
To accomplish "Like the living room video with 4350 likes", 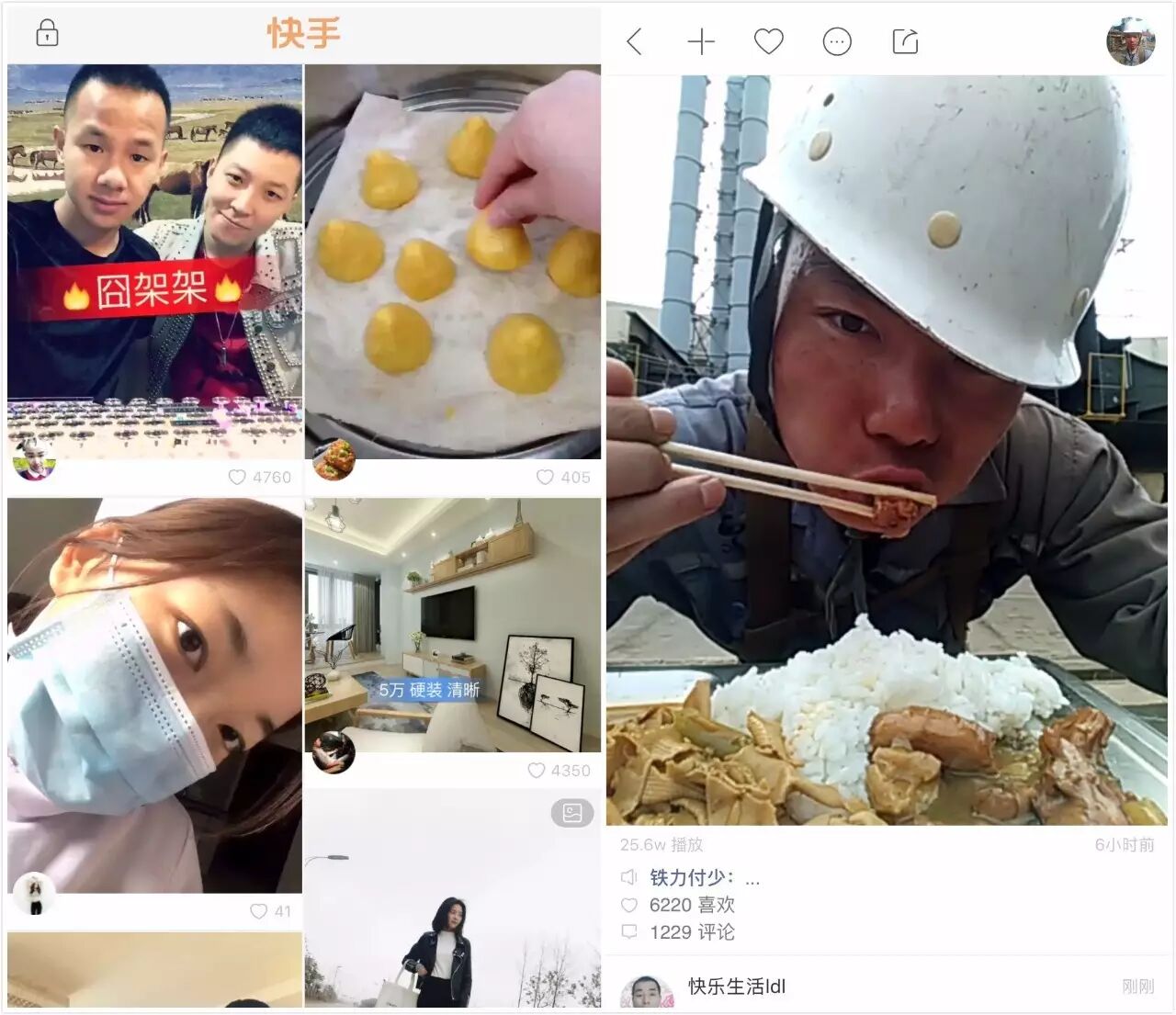I will click(537, 771).
